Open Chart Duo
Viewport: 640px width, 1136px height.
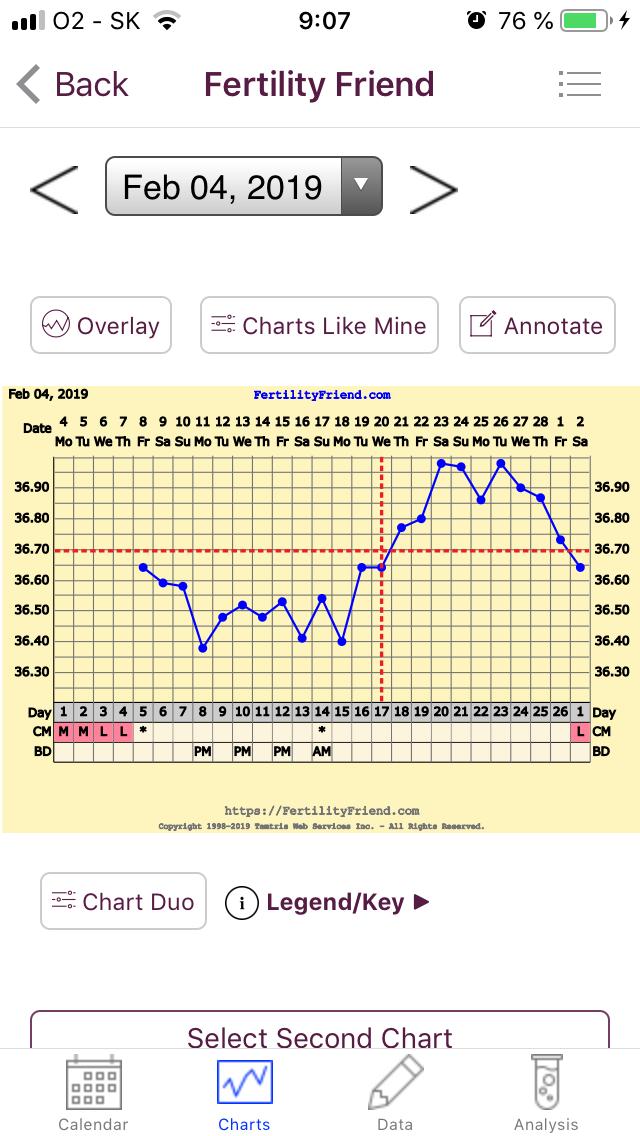(x=123, y=901)
